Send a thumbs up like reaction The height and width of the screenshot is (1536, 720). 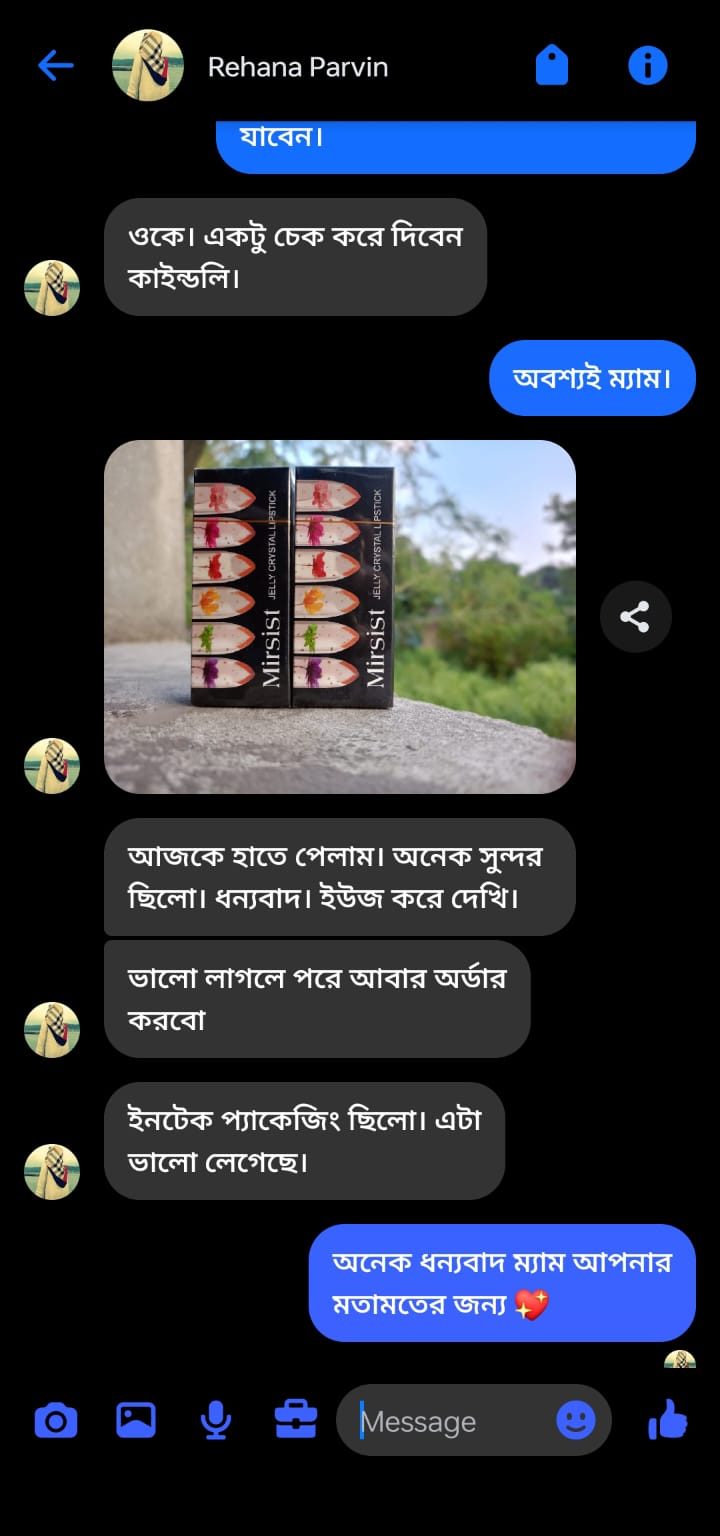point(667,1420)
